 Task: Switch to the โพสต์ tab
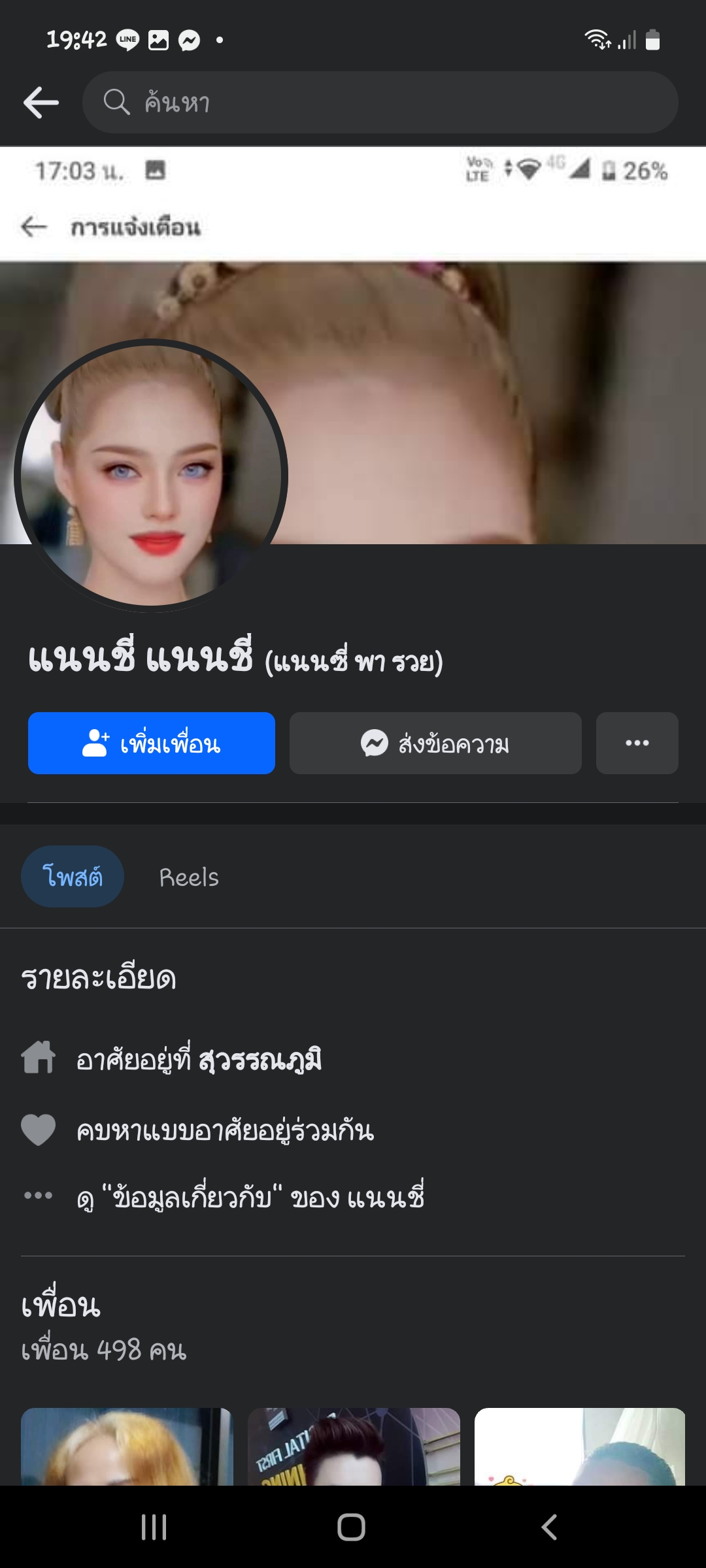pos(73,877)
